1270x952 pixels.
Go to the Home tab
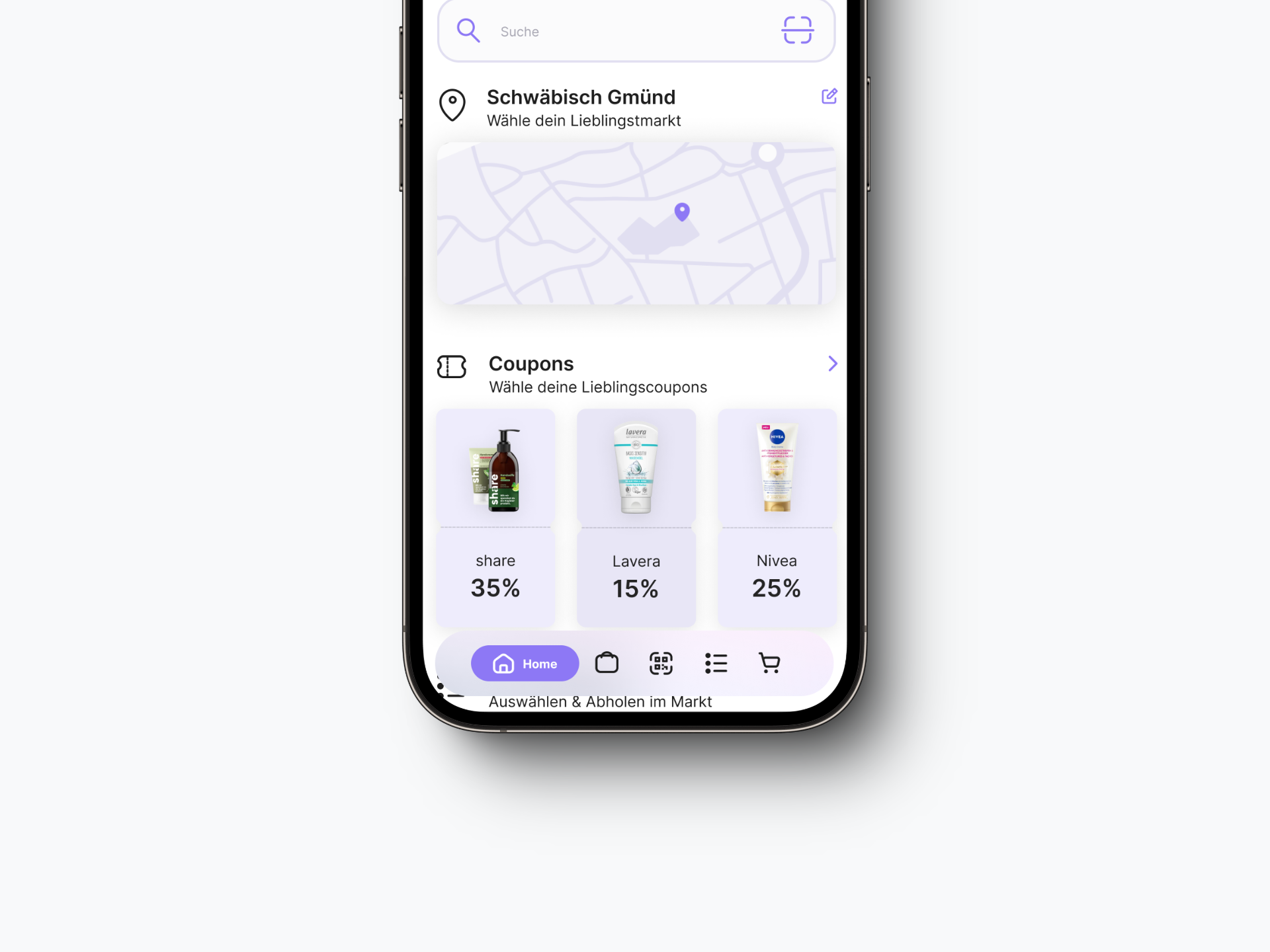point(525,663)
